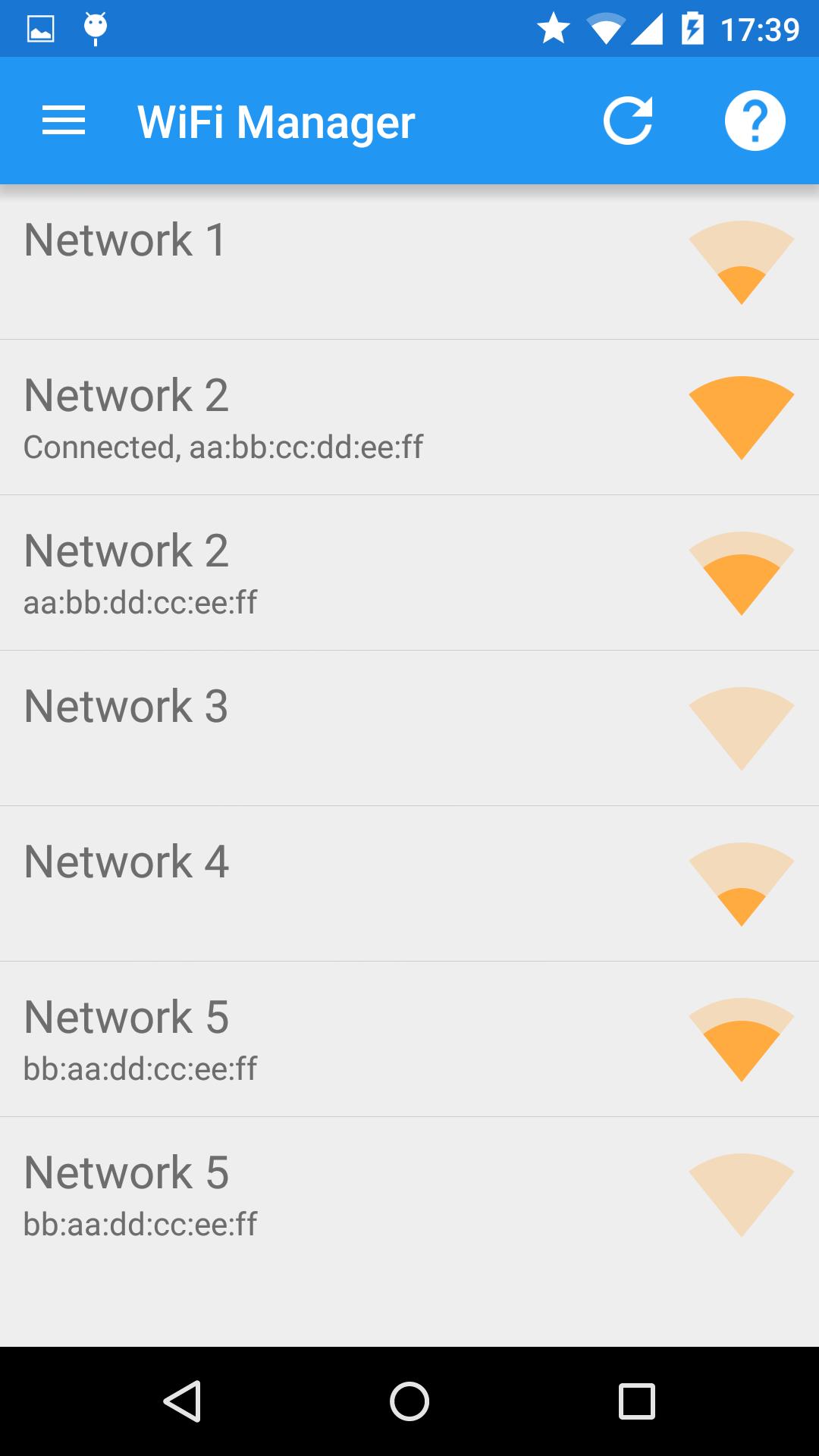Open the help icon in the toolbar
This screenshot has width=819, height=1456.
coord(755,121)
